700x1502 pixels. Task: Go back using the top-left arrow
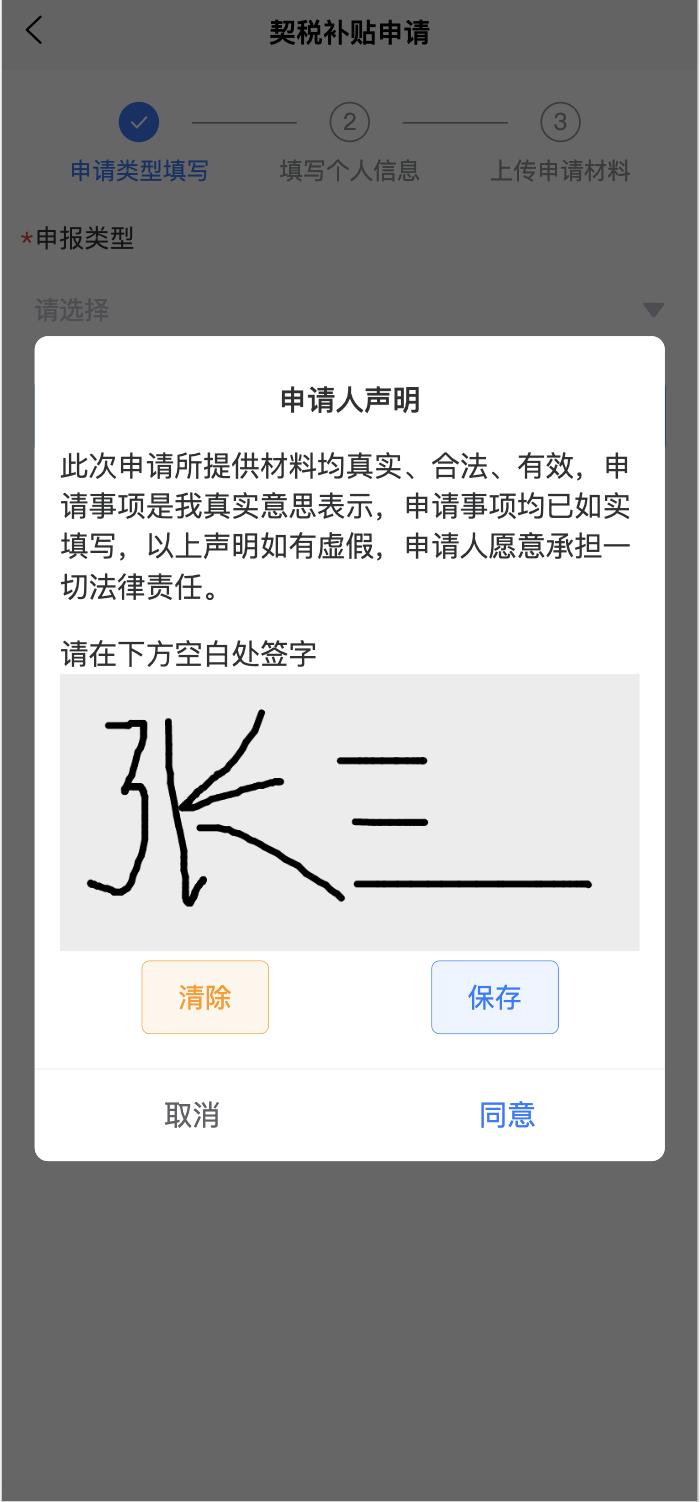pos(34,31)
